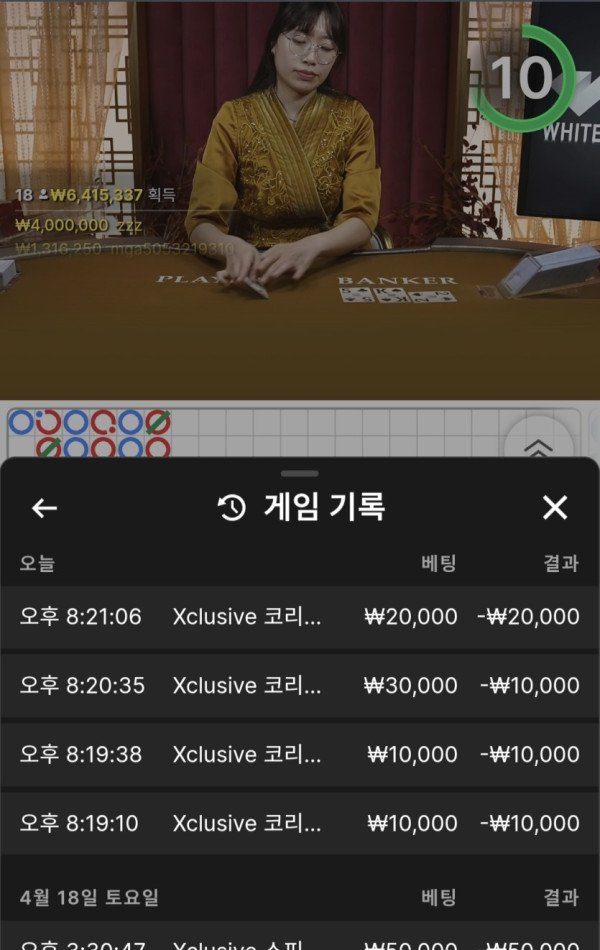Viewport: 600px width, 950px height.
Task: Open the 8:21:06 bet record
Action: click(300, 617)
